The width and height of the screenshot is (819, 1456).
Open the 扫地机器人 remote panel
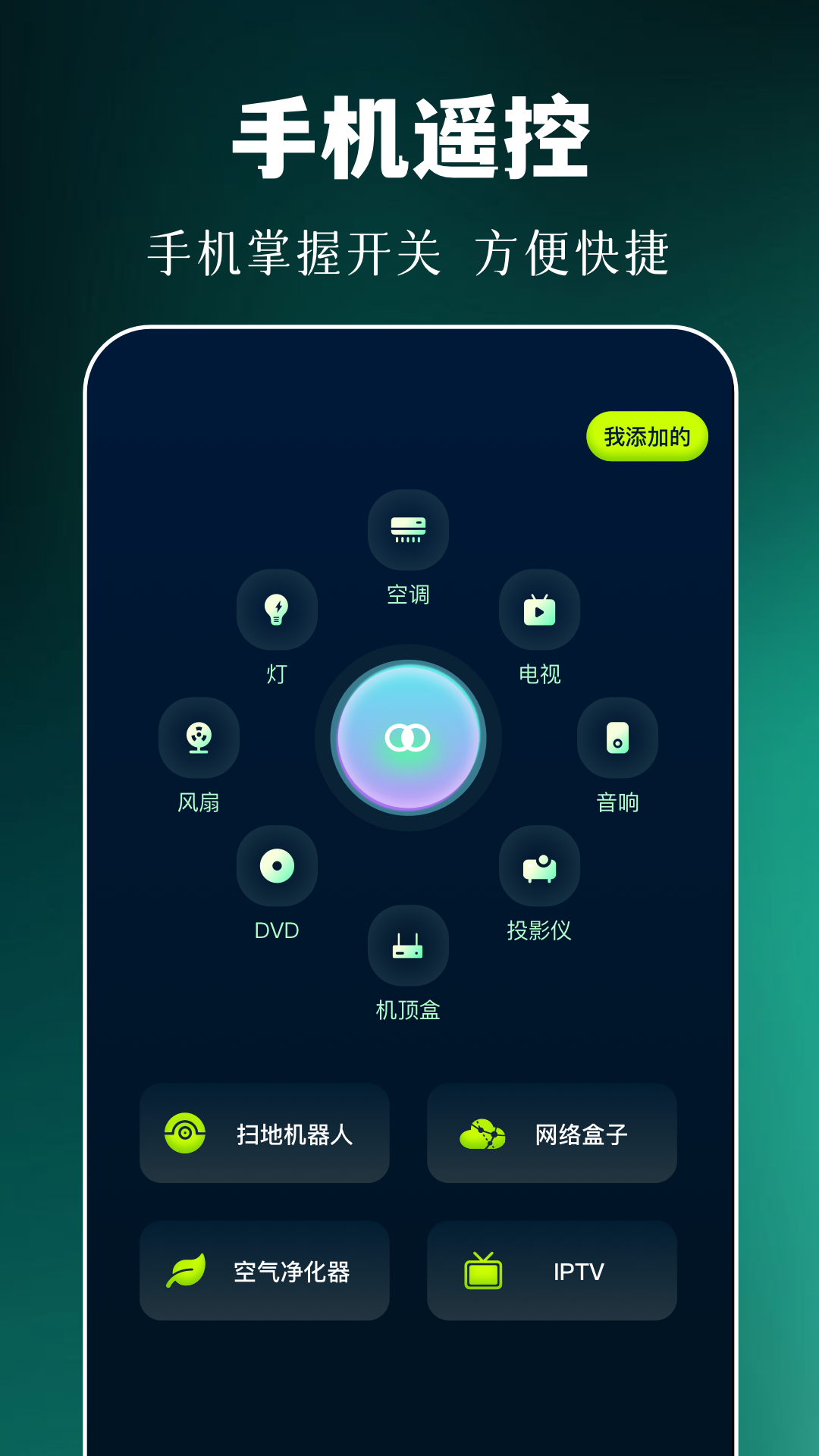pyautogui.click(x=264, y=1133)
